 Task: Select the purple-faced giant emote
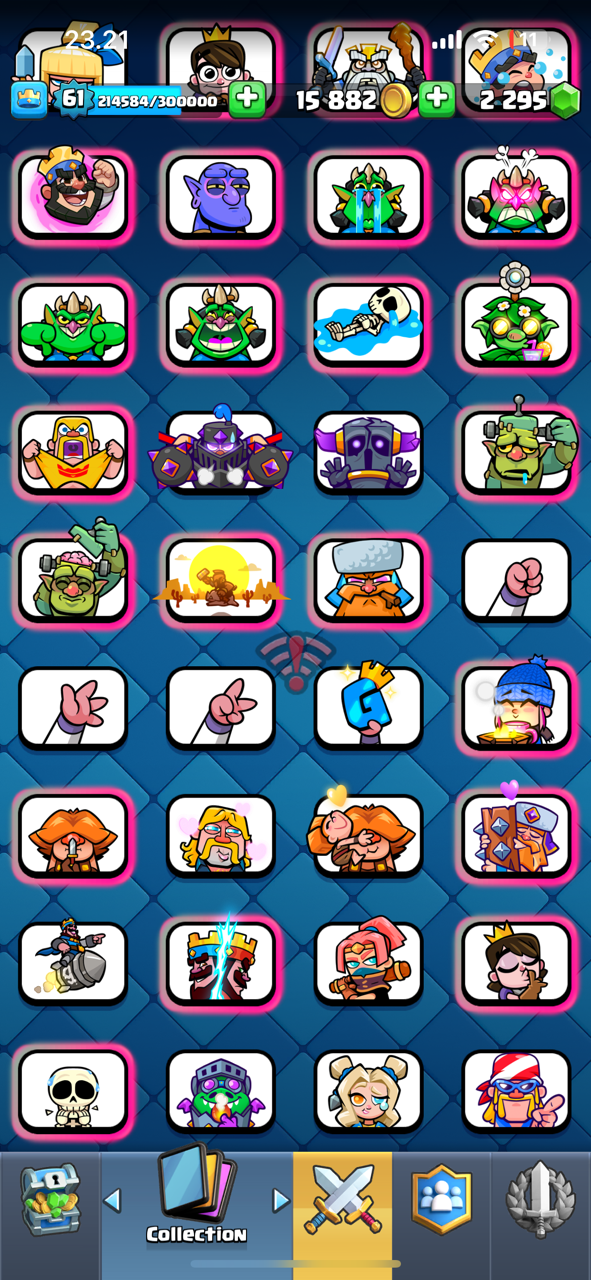click(x=221, y=196)
